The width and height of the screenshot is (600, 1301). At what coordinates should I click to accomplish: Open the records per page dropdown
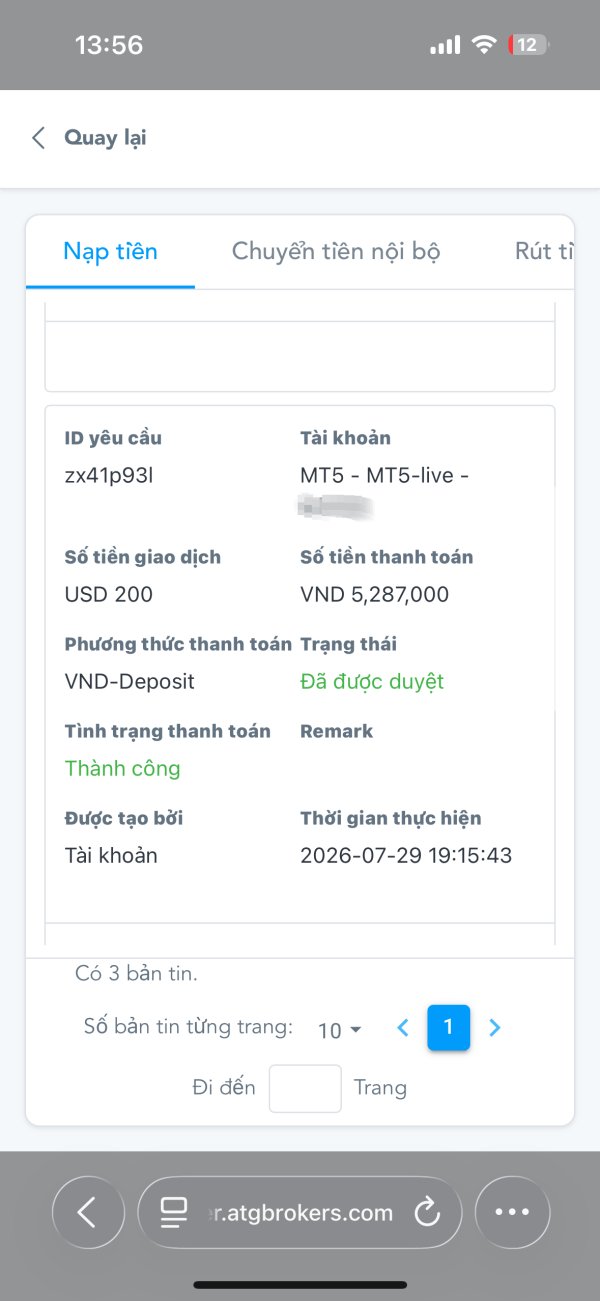click(x=340, y=1029)
